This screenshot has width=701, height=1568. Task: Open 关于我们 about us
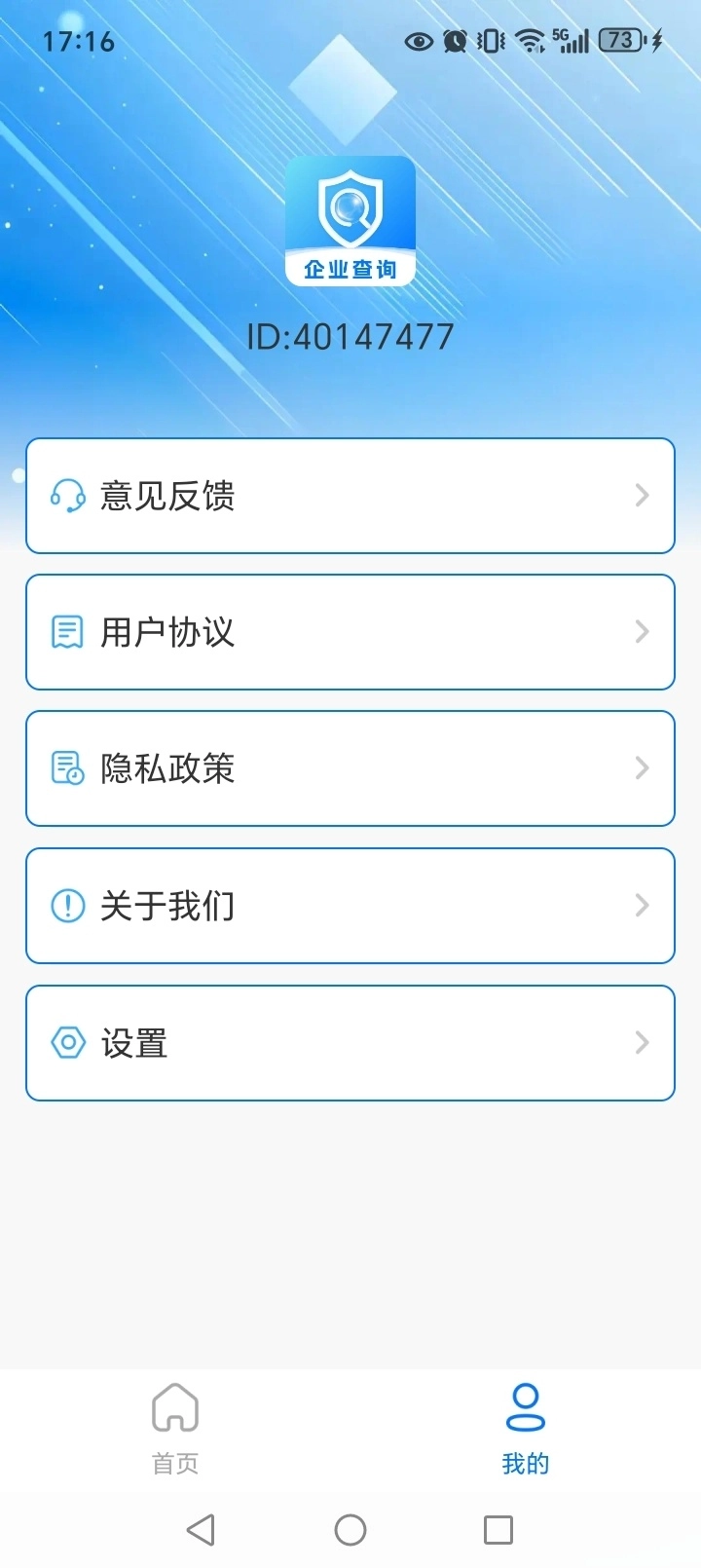(350, 906)
